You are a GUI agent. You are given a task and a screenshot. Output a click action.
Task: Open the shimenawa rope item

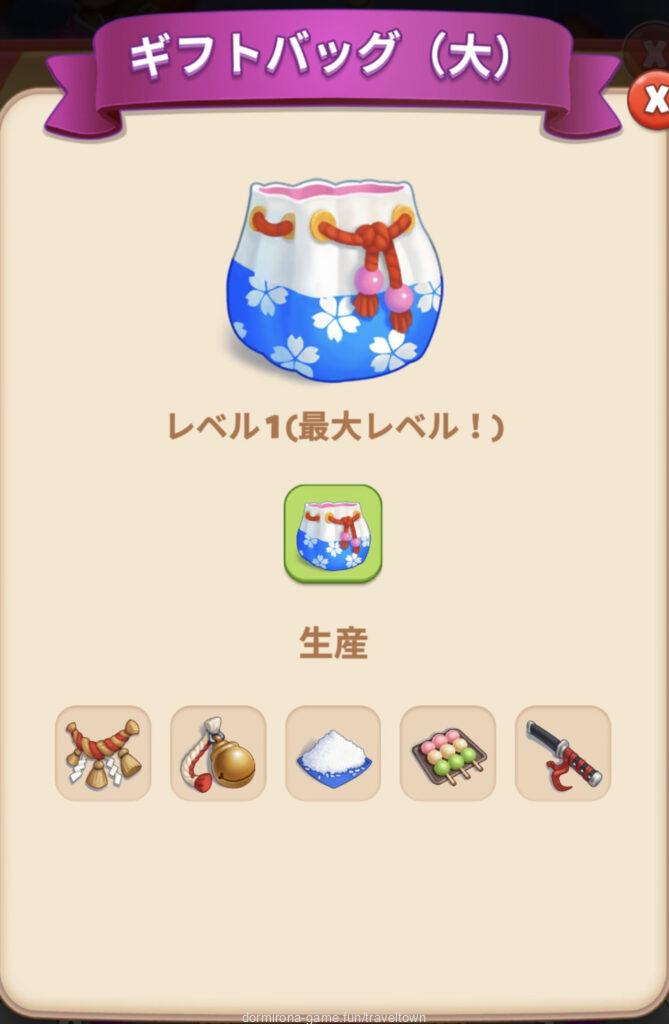click(103, 753)
